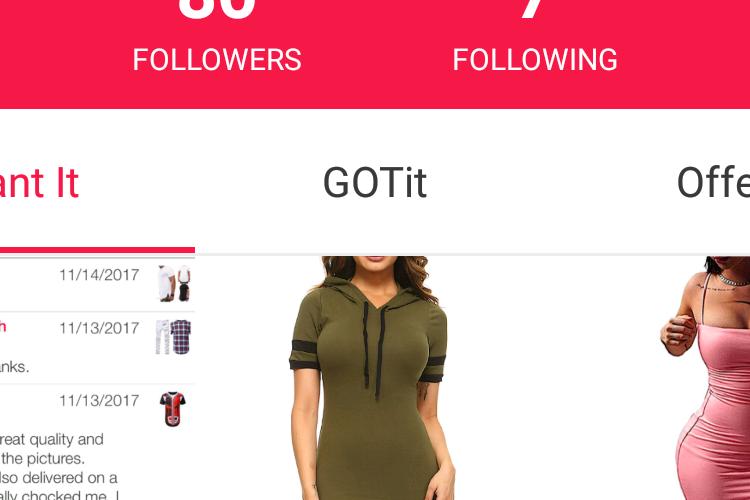The width and height of the screenshot is (750, 500).
Task: Open the pink bodycon dress item
Action: point(705,380)
